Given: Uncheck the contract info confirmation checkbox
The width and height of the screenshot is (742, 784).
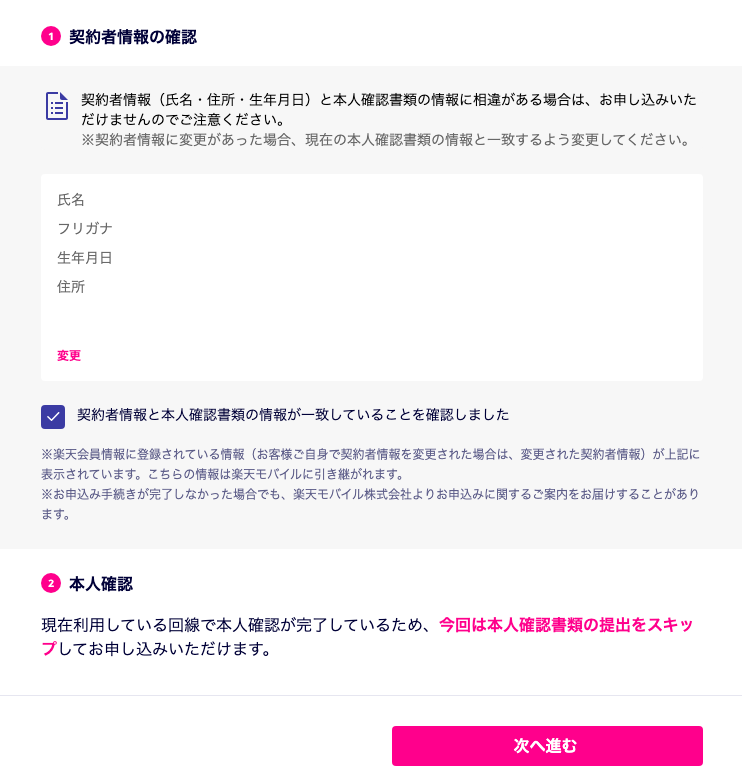Looking at the screenshot, I should [x=53, y=416].
